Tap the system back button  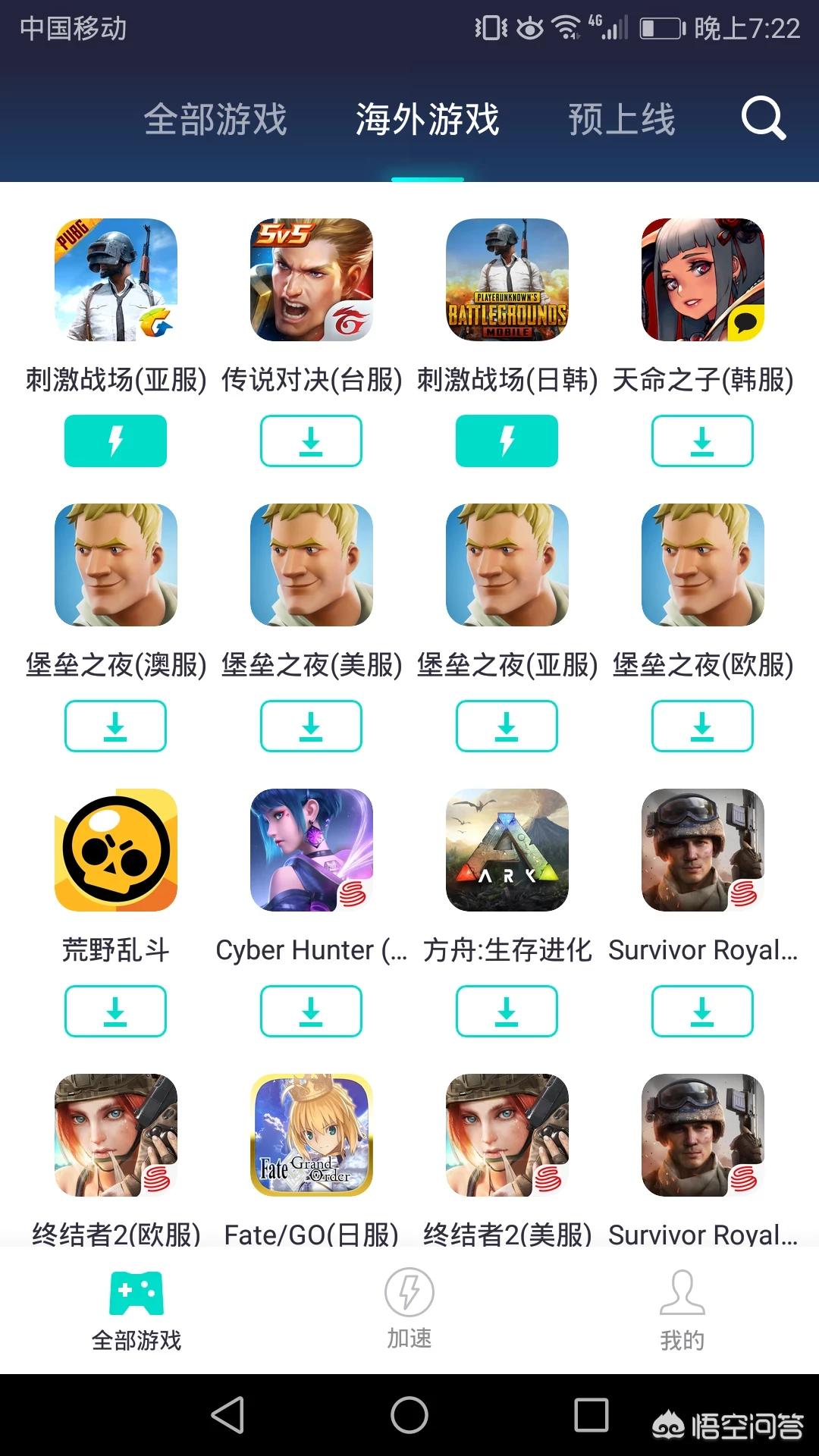coord(227,1415)
